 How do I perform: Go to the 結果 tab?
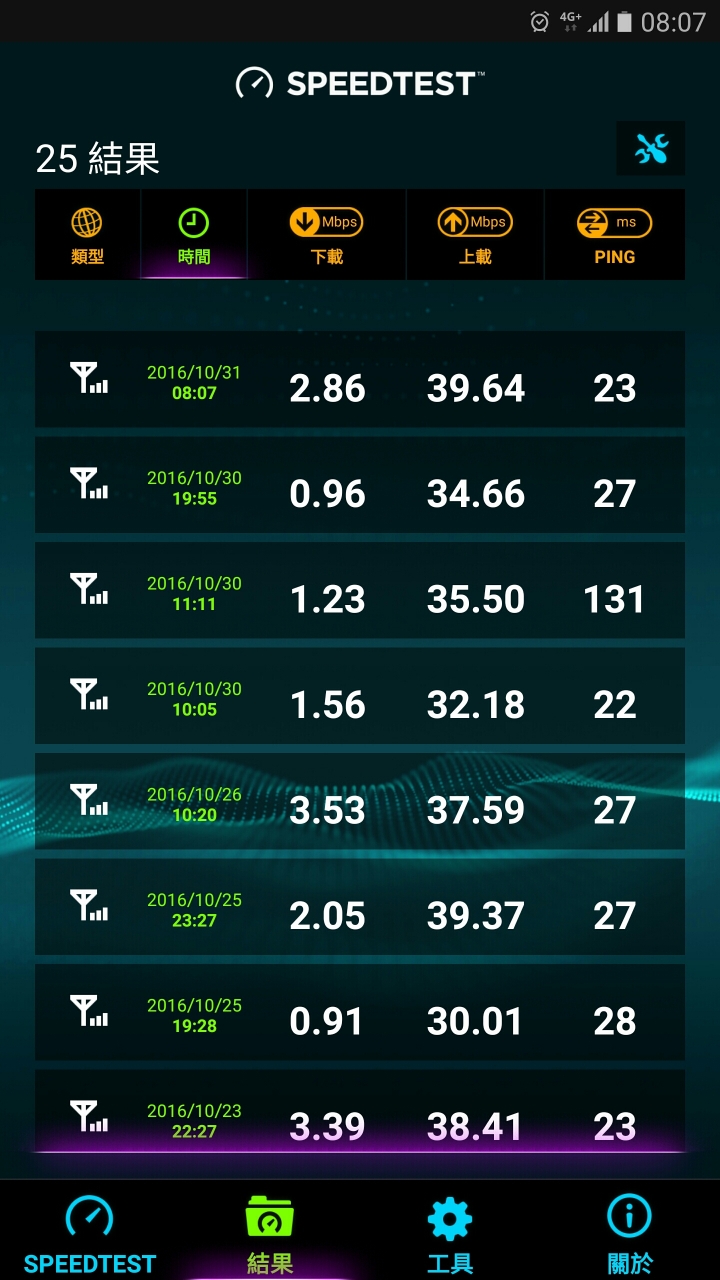tap(270, 1232)
